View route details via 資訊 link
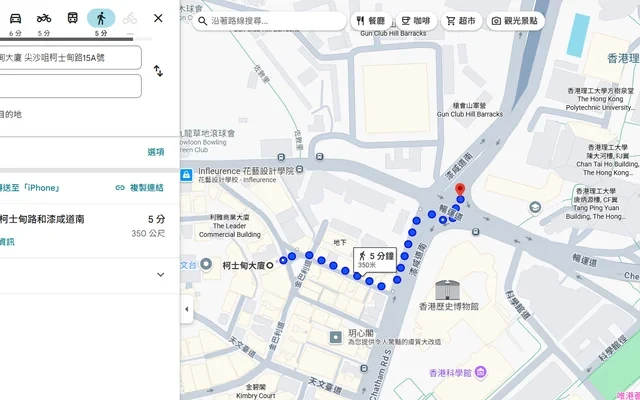Screen dimensions: 640x400 7,241
